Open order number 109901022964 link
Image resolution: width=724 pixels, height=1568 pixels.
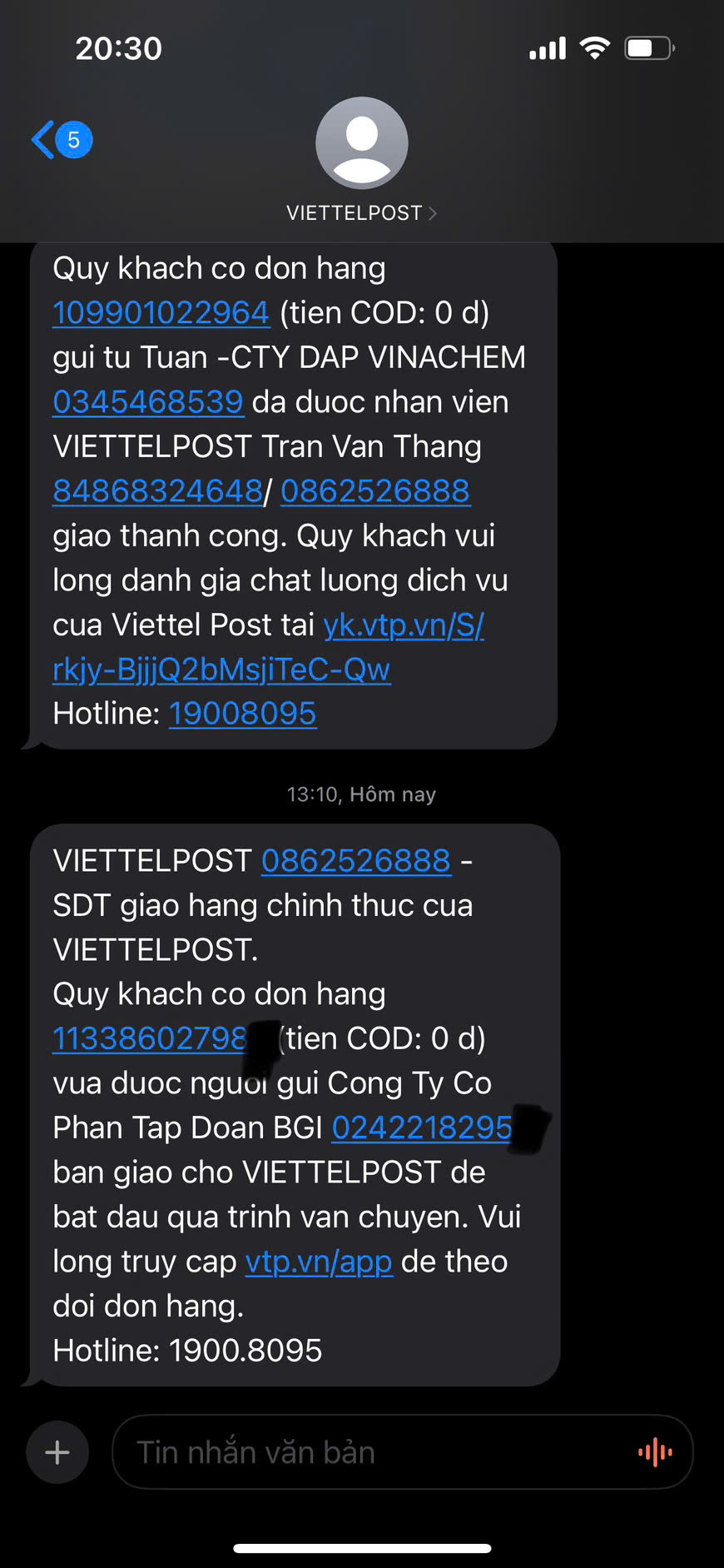pos(161,313)
